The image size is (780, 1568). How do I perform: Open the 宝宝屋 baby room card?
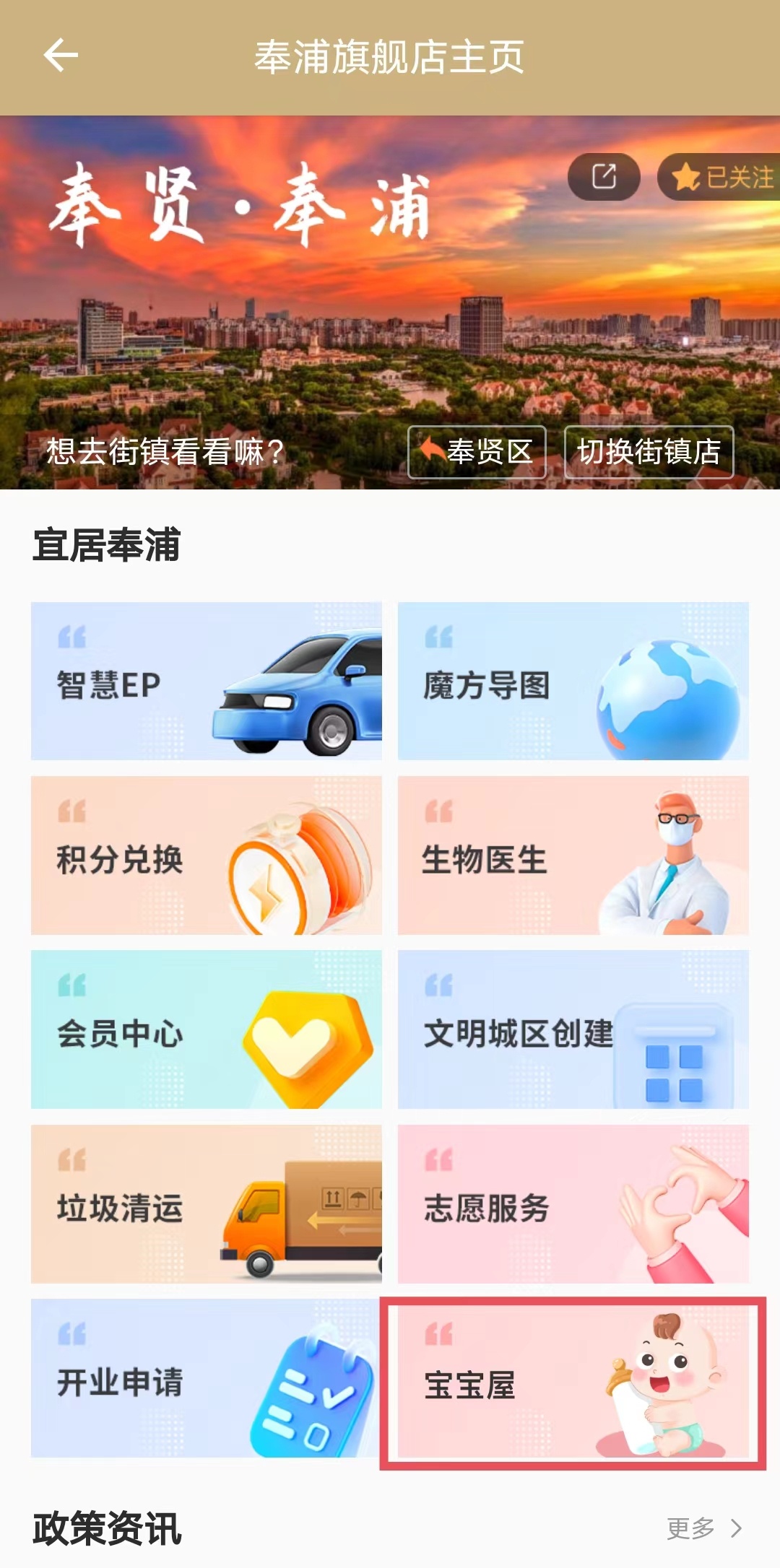tap(573, 1382)
